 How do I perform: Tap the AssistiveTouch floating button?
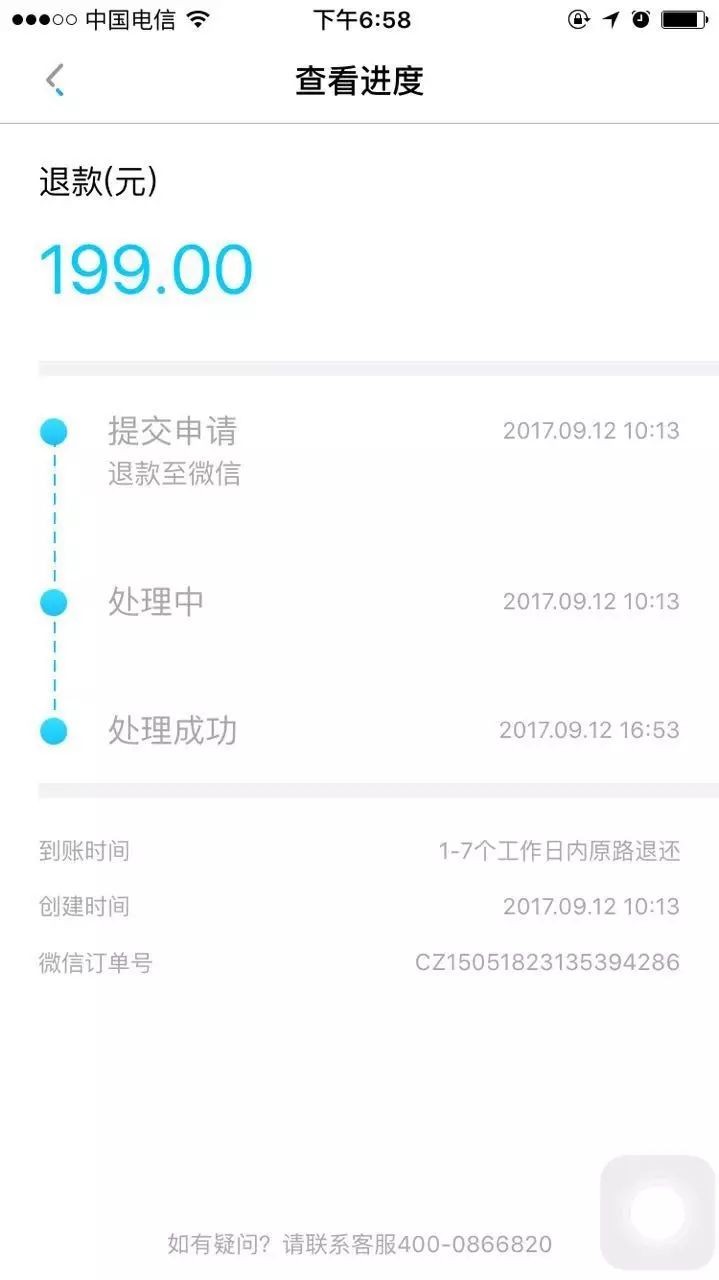(658, 1213)
